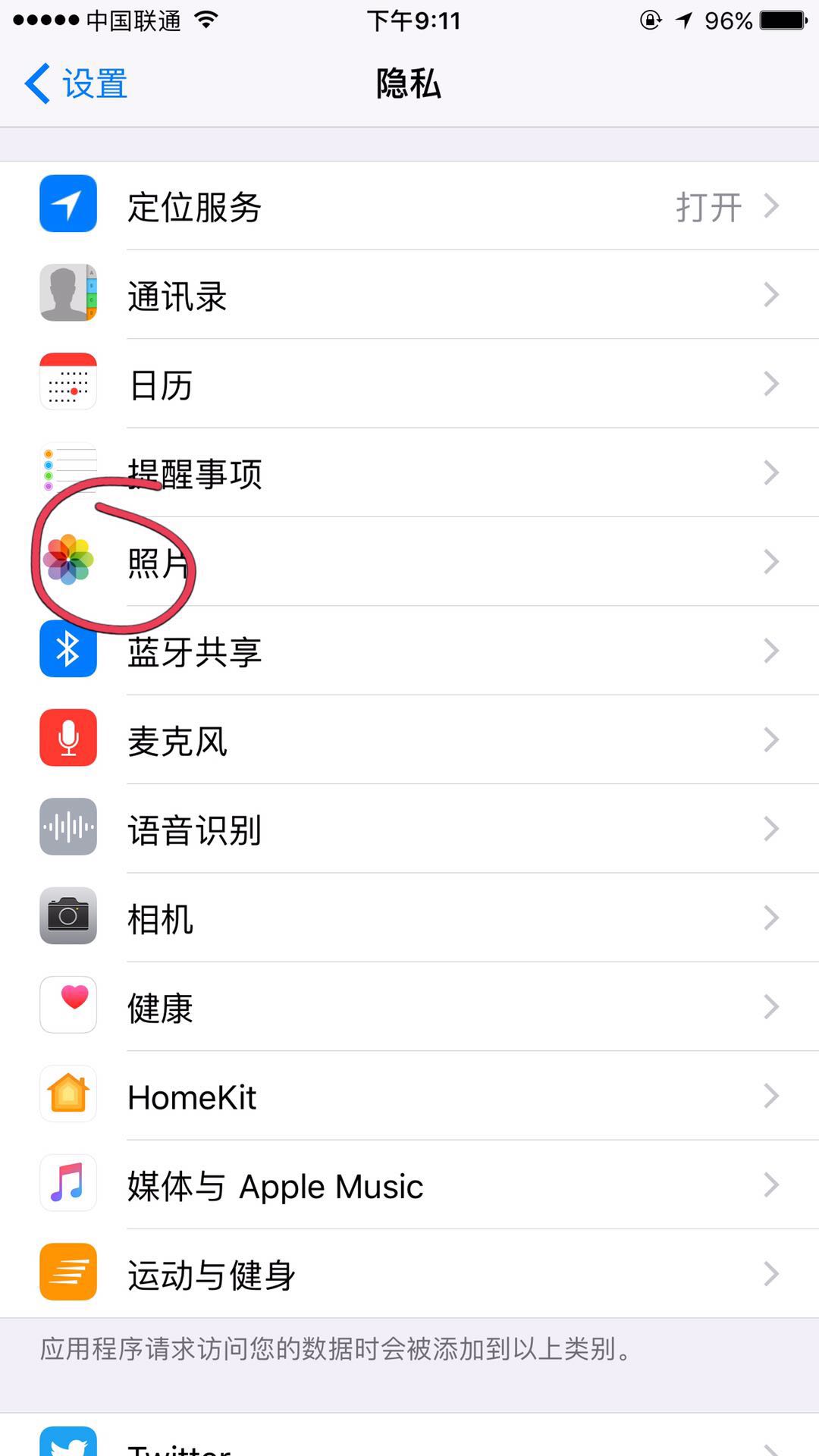Open 运动与健身 settings
This screenshot has width=819, height=1456.
pos(409,1274)
